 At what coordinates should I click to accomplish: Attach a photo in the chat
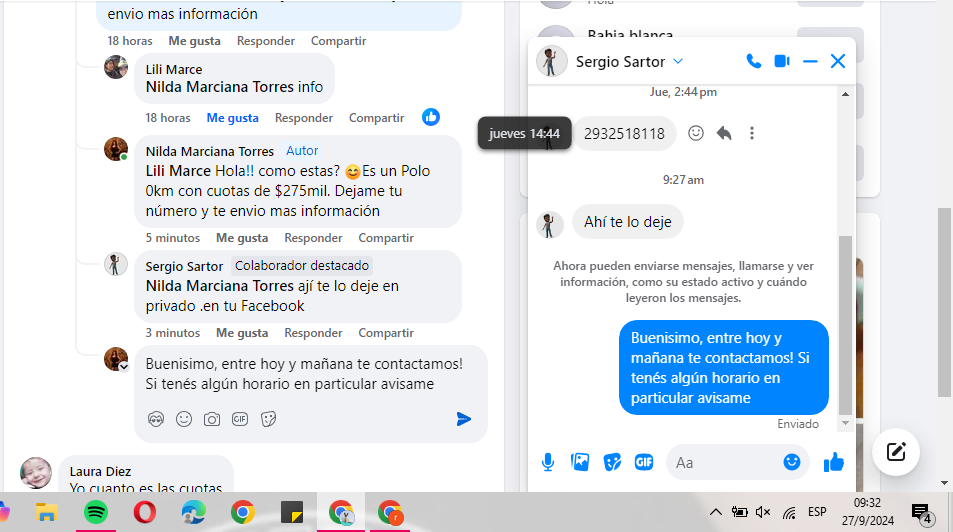580,462
